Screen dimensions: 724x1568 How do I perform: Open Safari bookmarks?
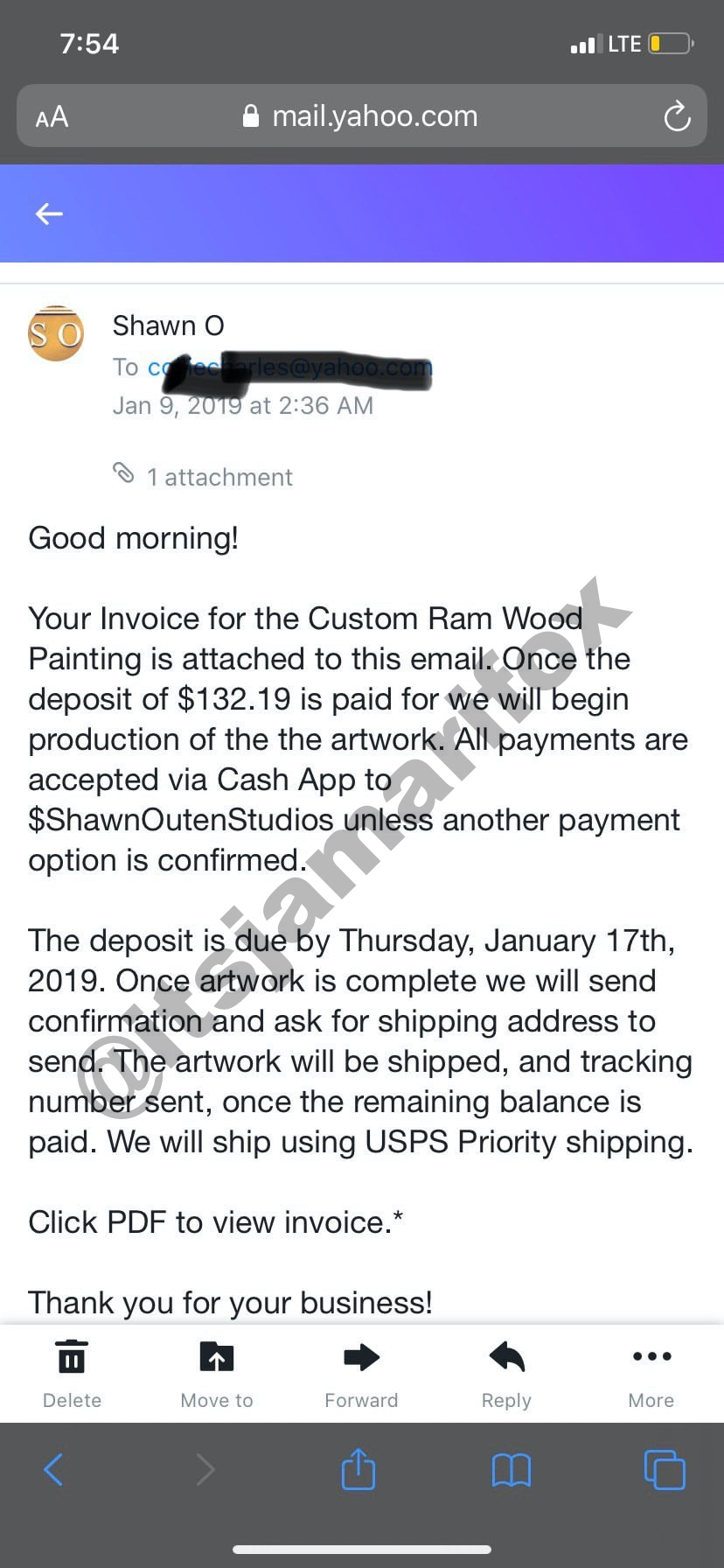pos(511,1469)
